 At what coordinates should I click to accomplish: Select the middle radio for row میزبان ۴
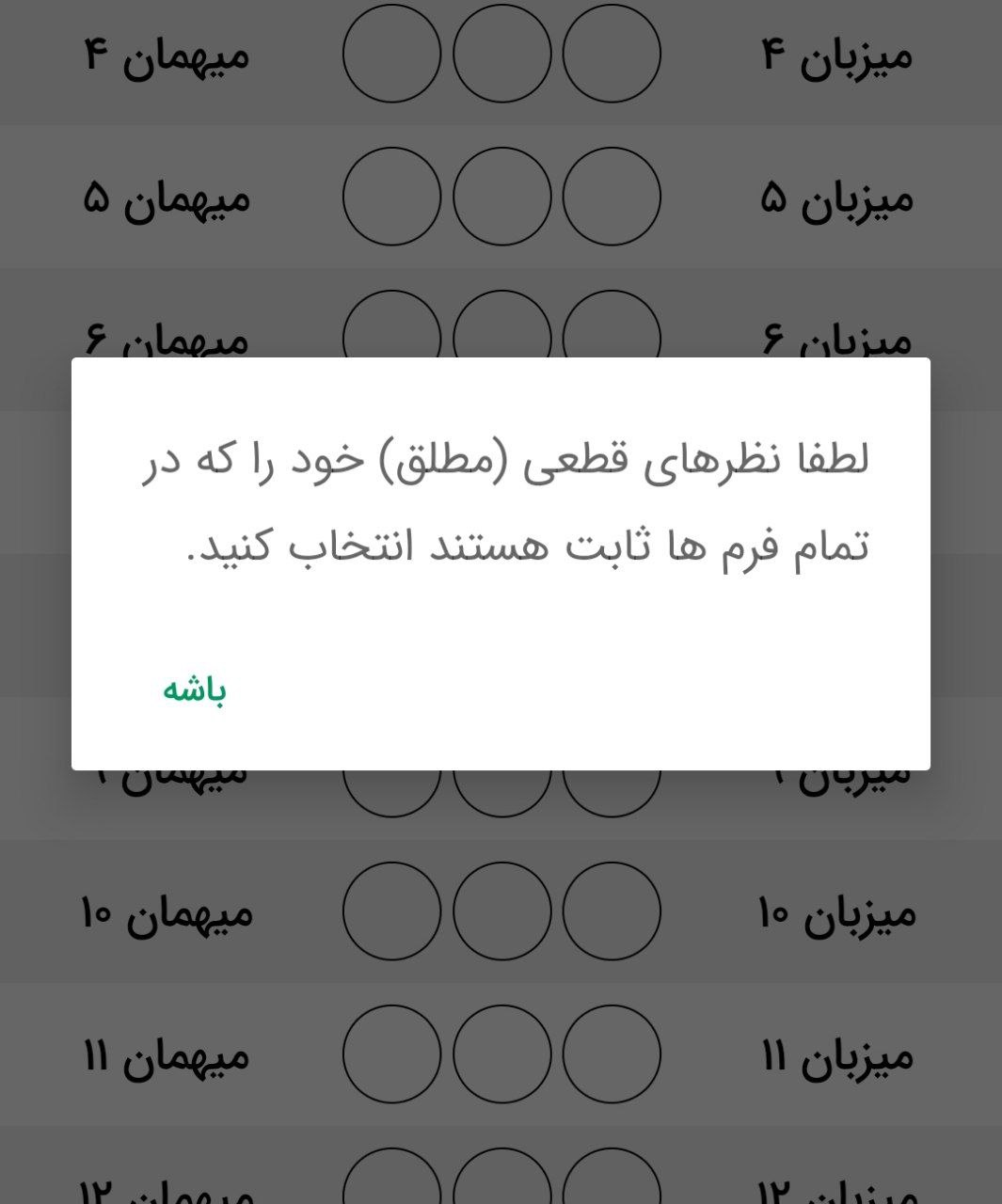tap(500, 55)
